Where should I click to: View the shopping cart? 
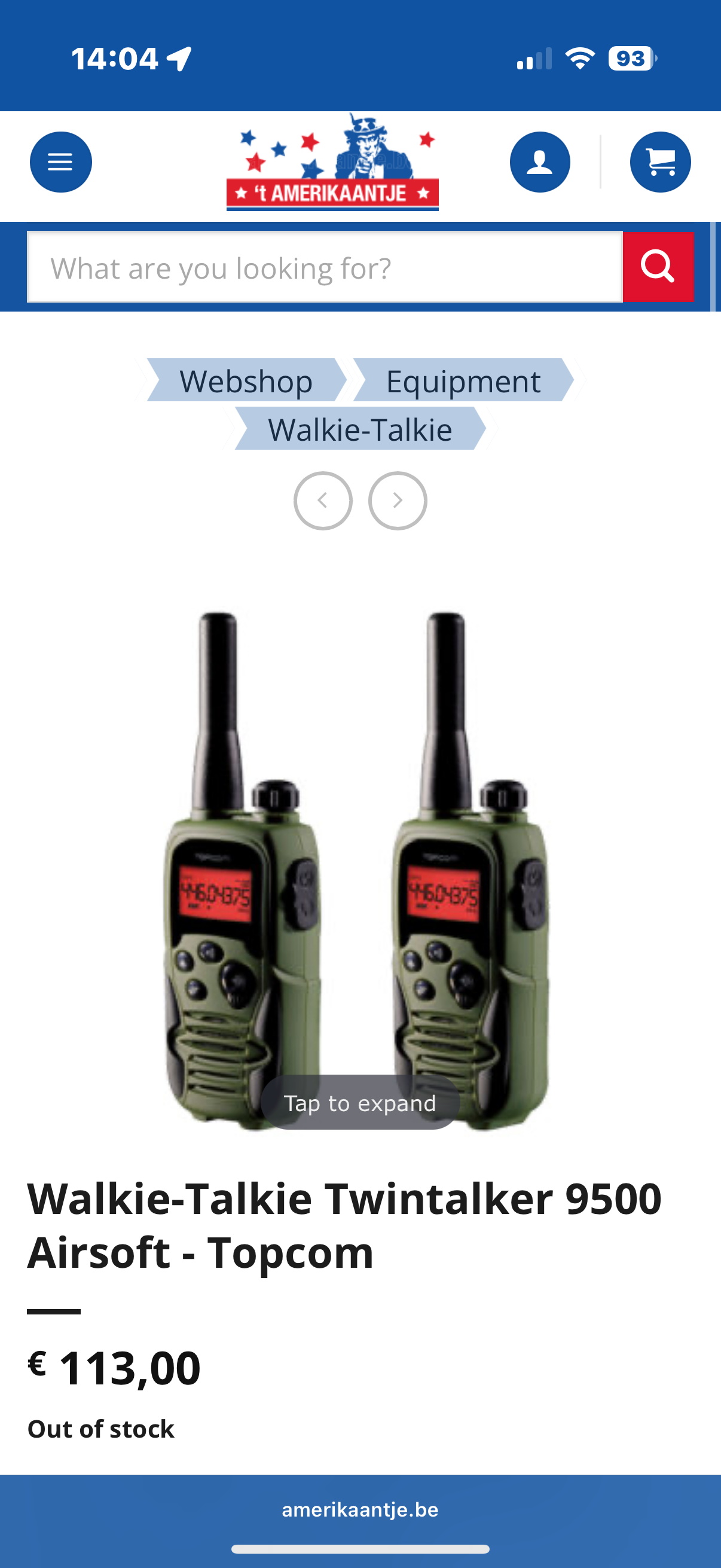point(660,162)
